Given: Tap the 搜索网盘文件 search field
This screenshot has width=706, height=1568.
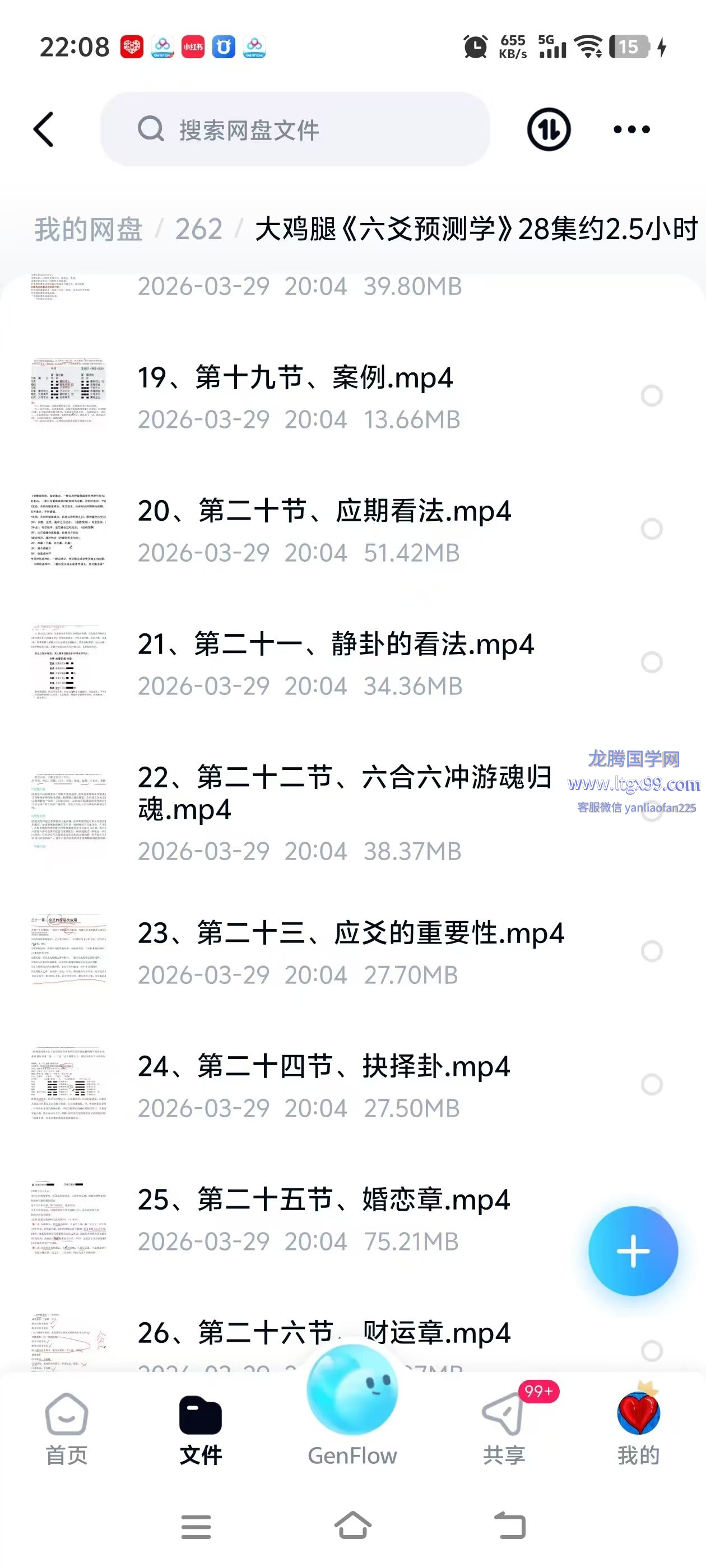Looking at the screenshot, I should (295, 129).
